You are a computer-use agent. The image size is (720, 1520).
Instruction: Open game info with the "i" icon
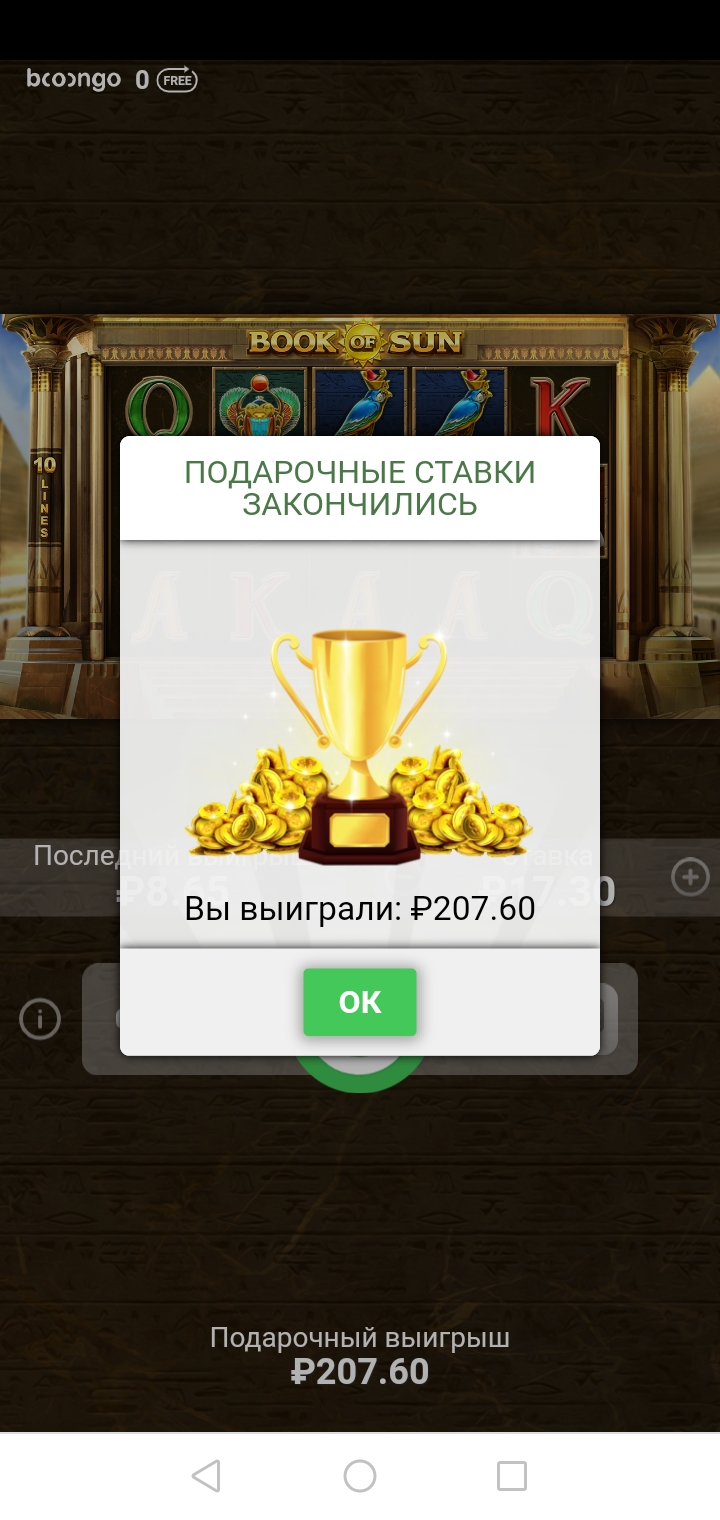click(x=38, y=1018)
